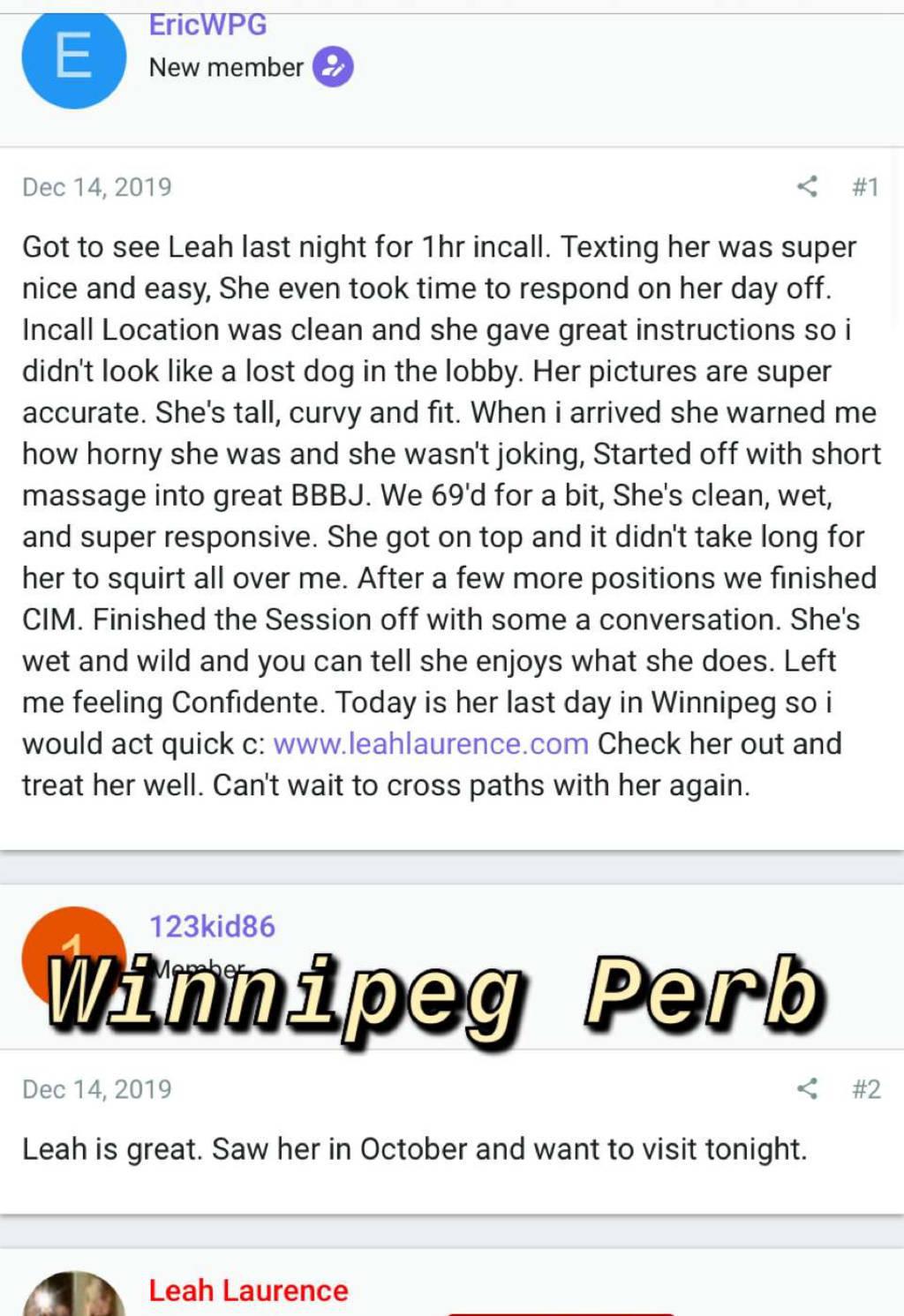Visit the www.leahlaurence.com link
Screen dimensions: 904x1316
tap(431, 744)
